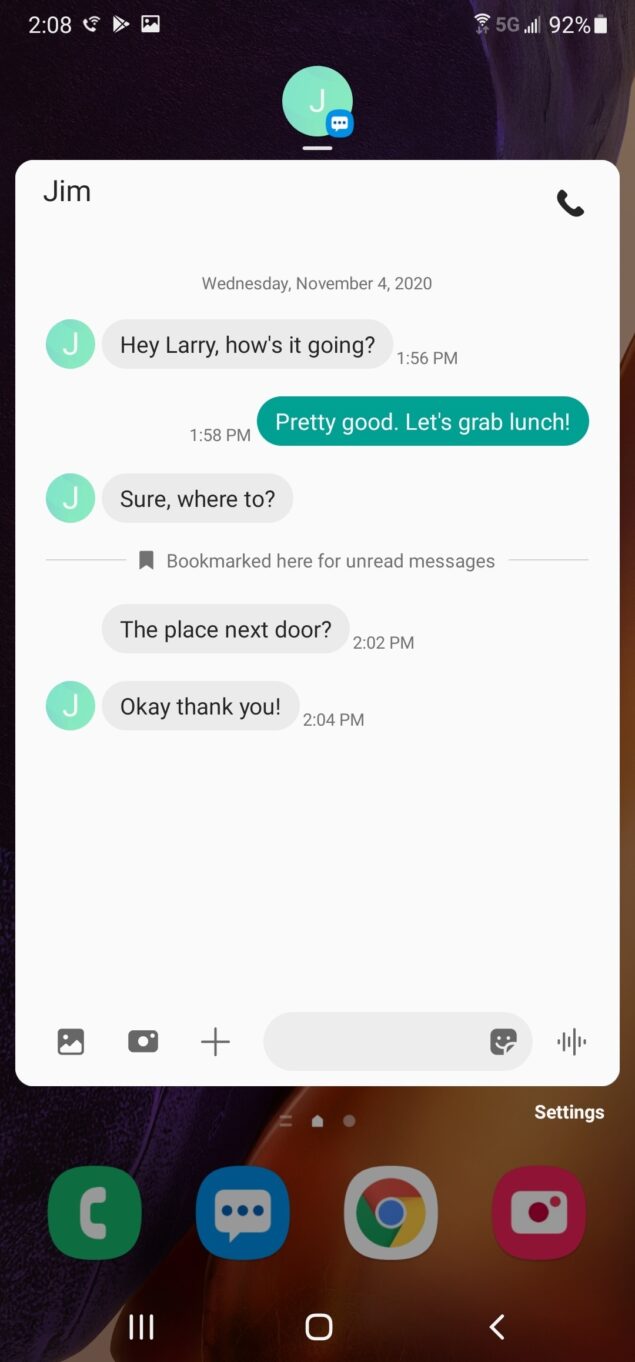This screenshot has height=1362, width=635.
Task: Record a voice message
Action: tap(572, 1042)
